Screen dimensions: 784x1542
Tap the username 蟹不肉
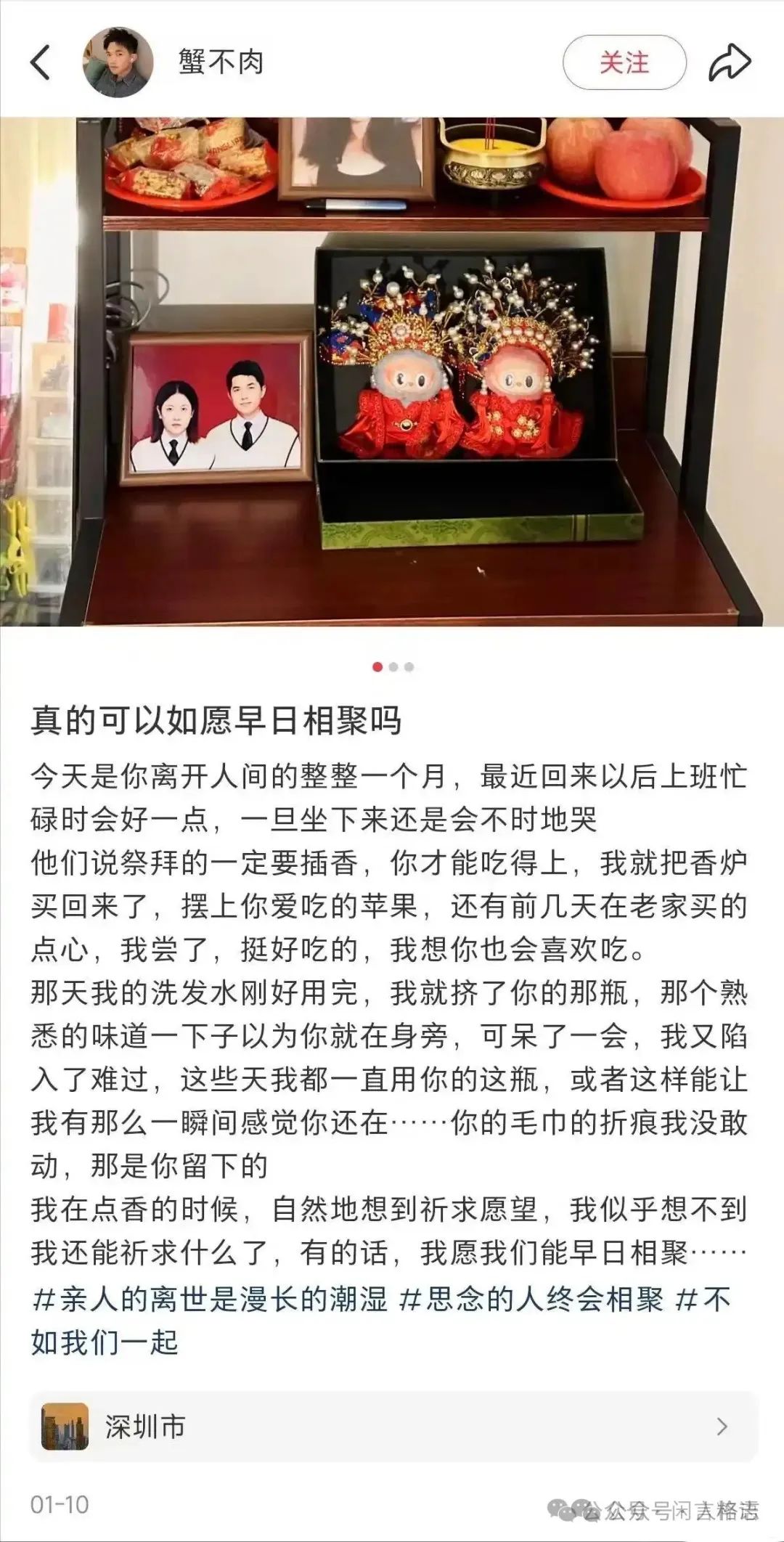tap(221, 62)
